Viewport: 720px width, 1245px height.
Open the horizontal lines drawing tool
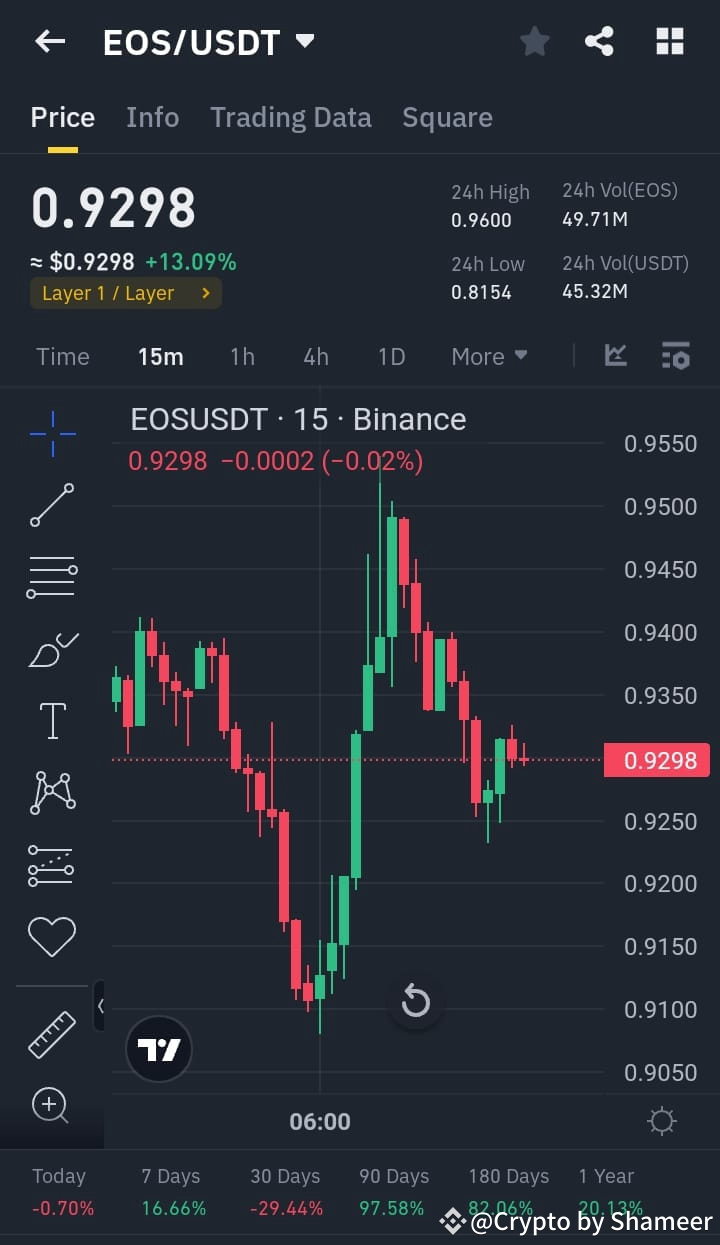[52, 577]
